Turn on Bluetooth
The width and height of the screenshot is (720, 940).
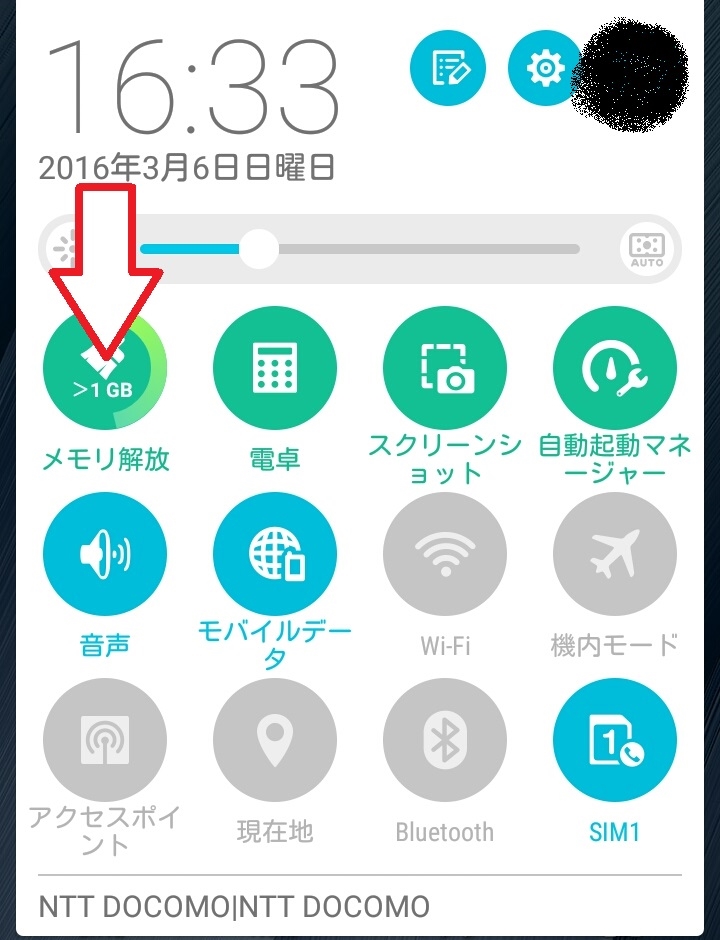click(445, 741)
